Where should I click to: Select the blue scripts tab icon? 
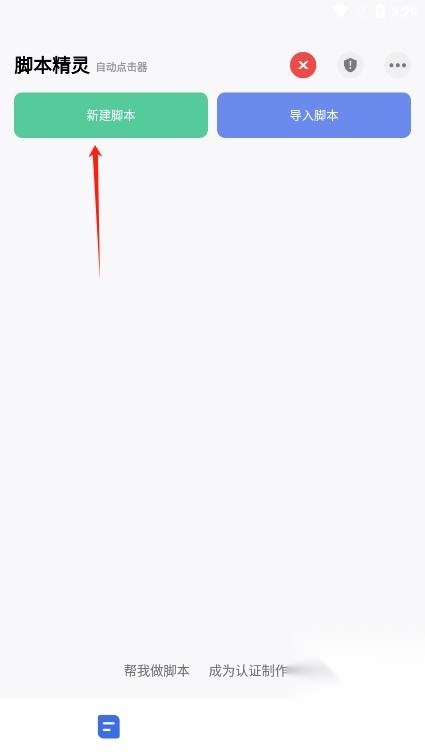(x=109, y=727)
